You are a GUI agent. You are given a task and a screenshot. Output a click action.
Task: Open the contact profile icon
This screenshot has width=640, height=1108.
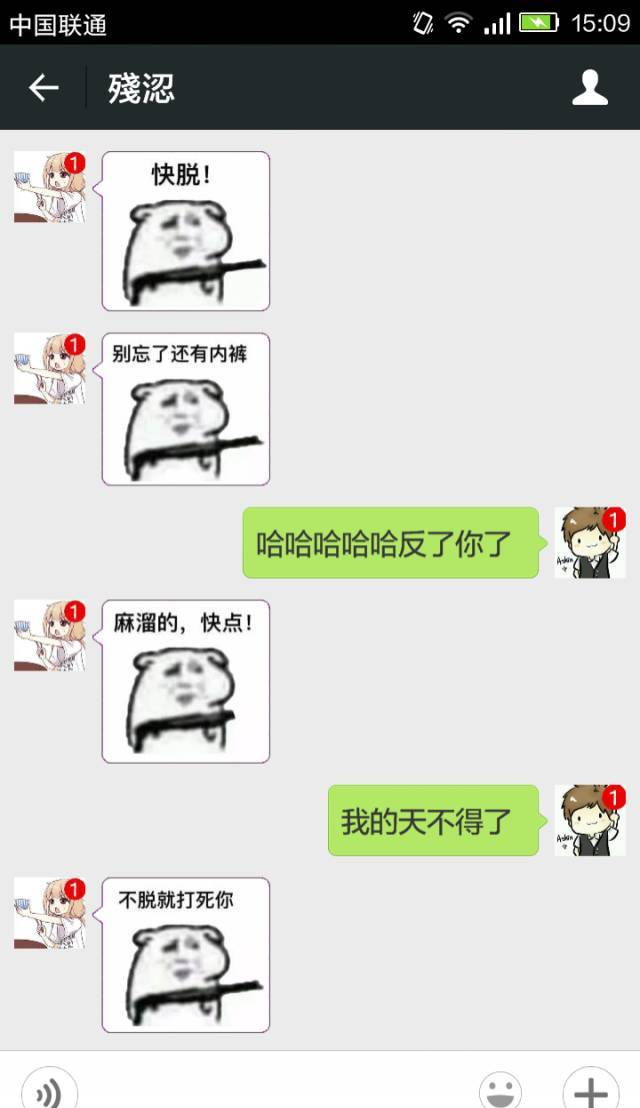[x=590, y=88]
